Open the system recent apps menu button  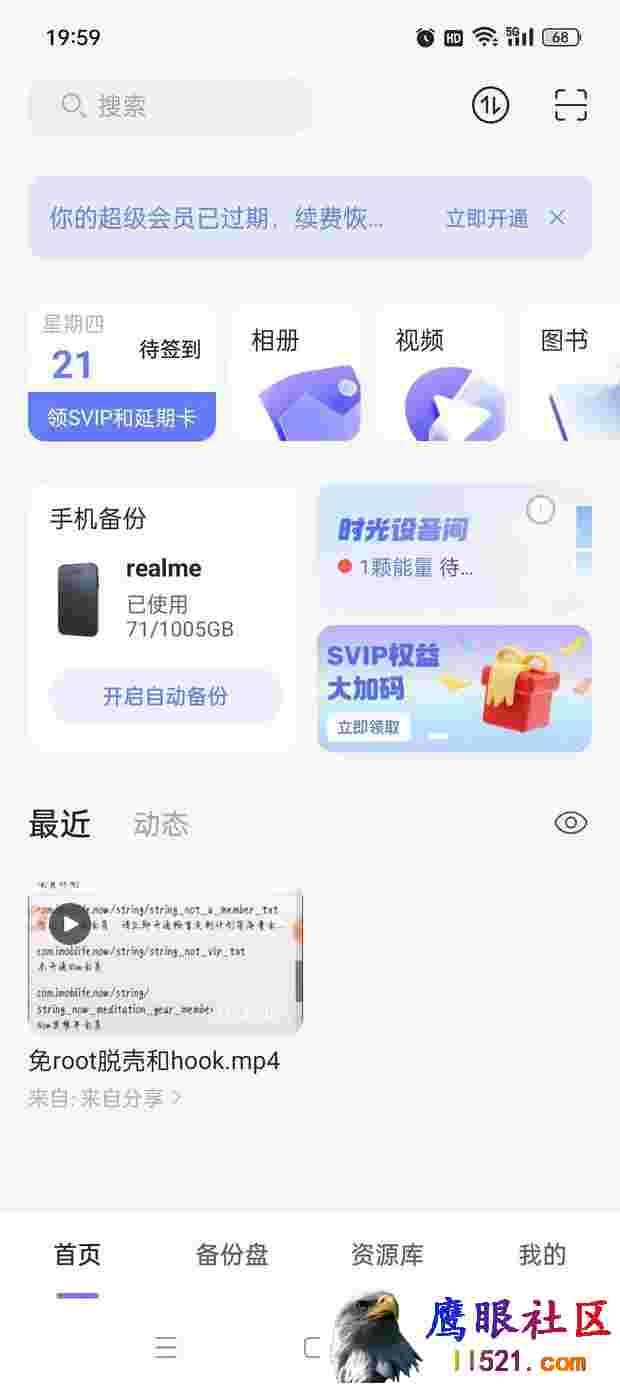click(x=166, y=1347)
